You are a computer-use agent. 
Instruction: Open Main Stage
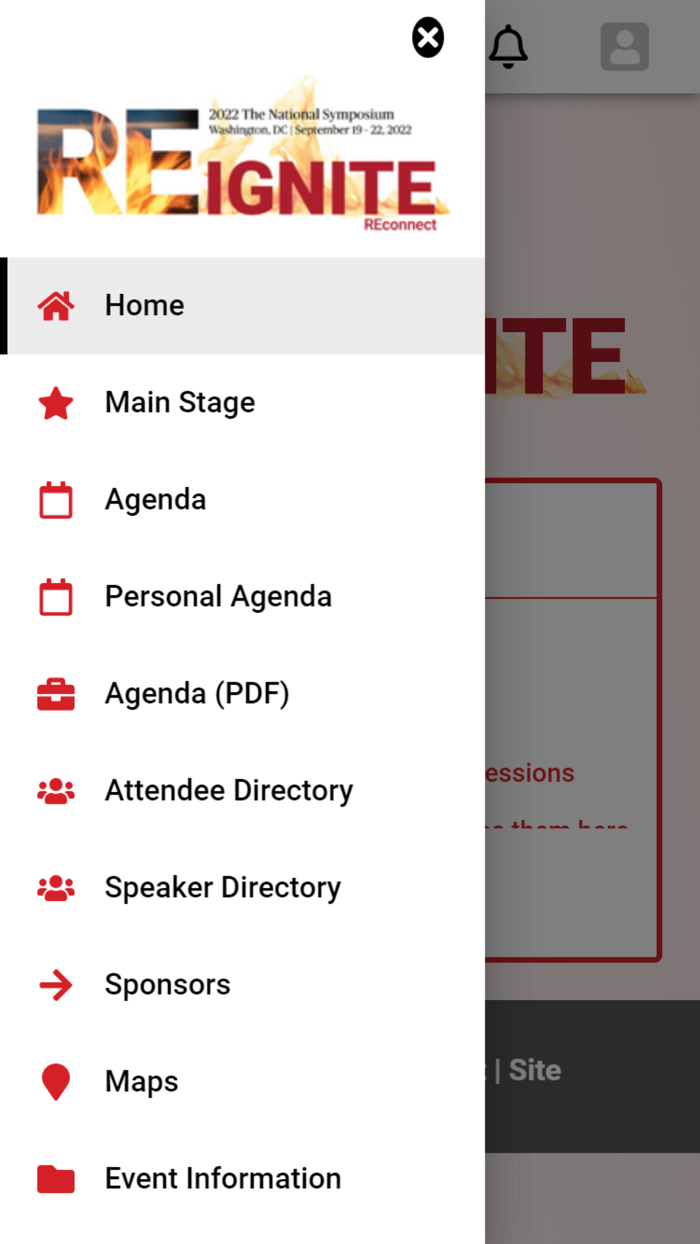click(180, 403)
